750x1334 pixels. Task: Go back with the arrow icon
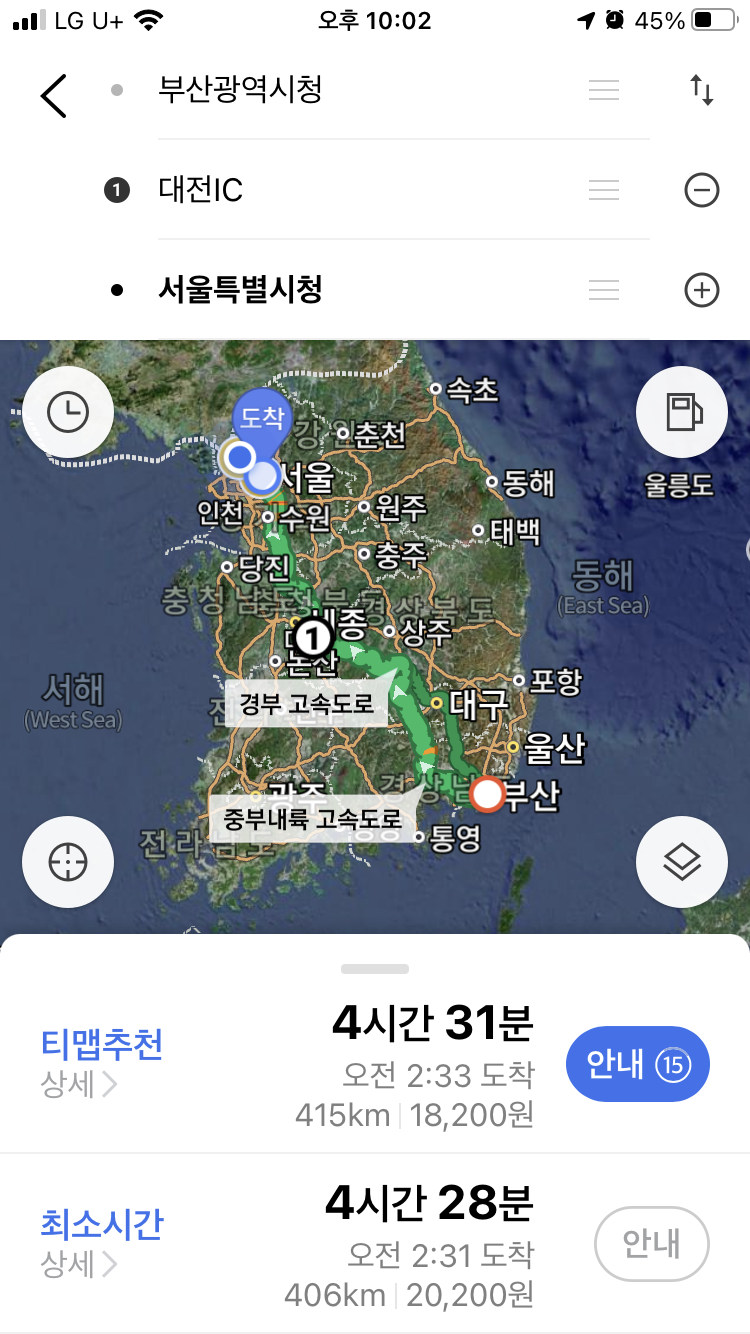54,95
